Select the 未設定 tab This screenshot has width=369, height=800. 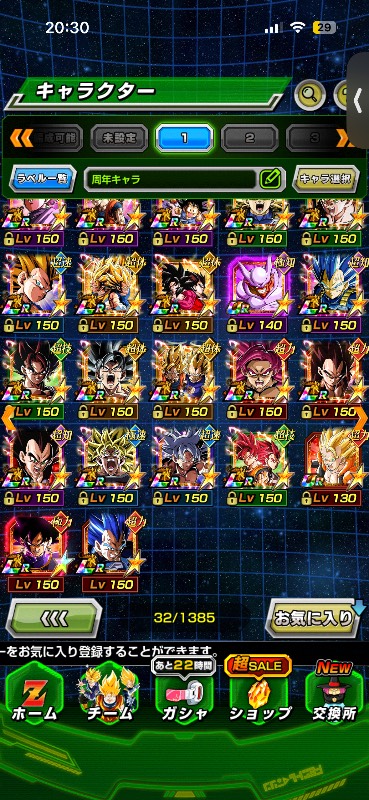click(x=119, y=137)
